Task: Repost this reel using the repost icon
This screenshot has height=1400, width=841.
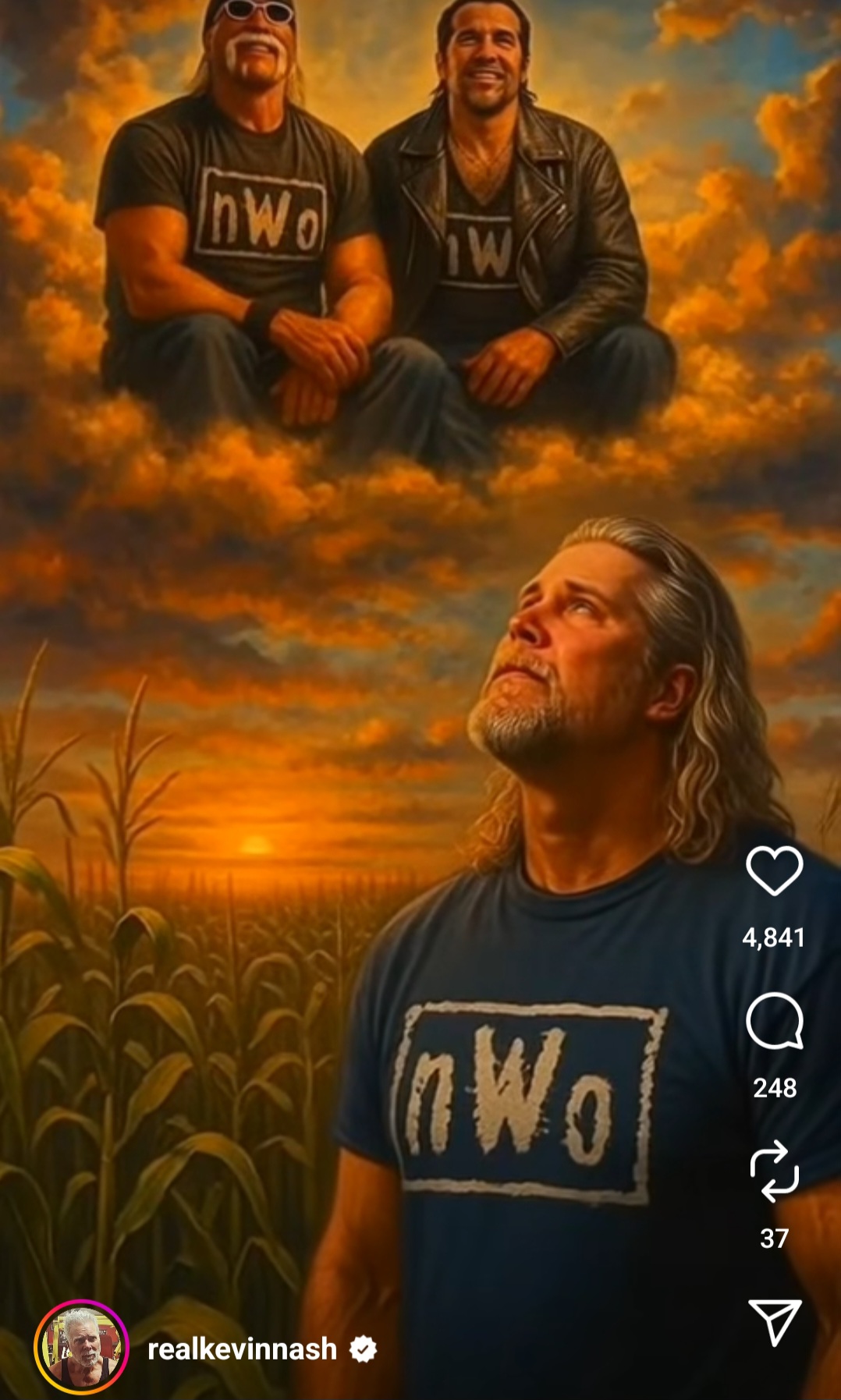Action: point(774,1171)
